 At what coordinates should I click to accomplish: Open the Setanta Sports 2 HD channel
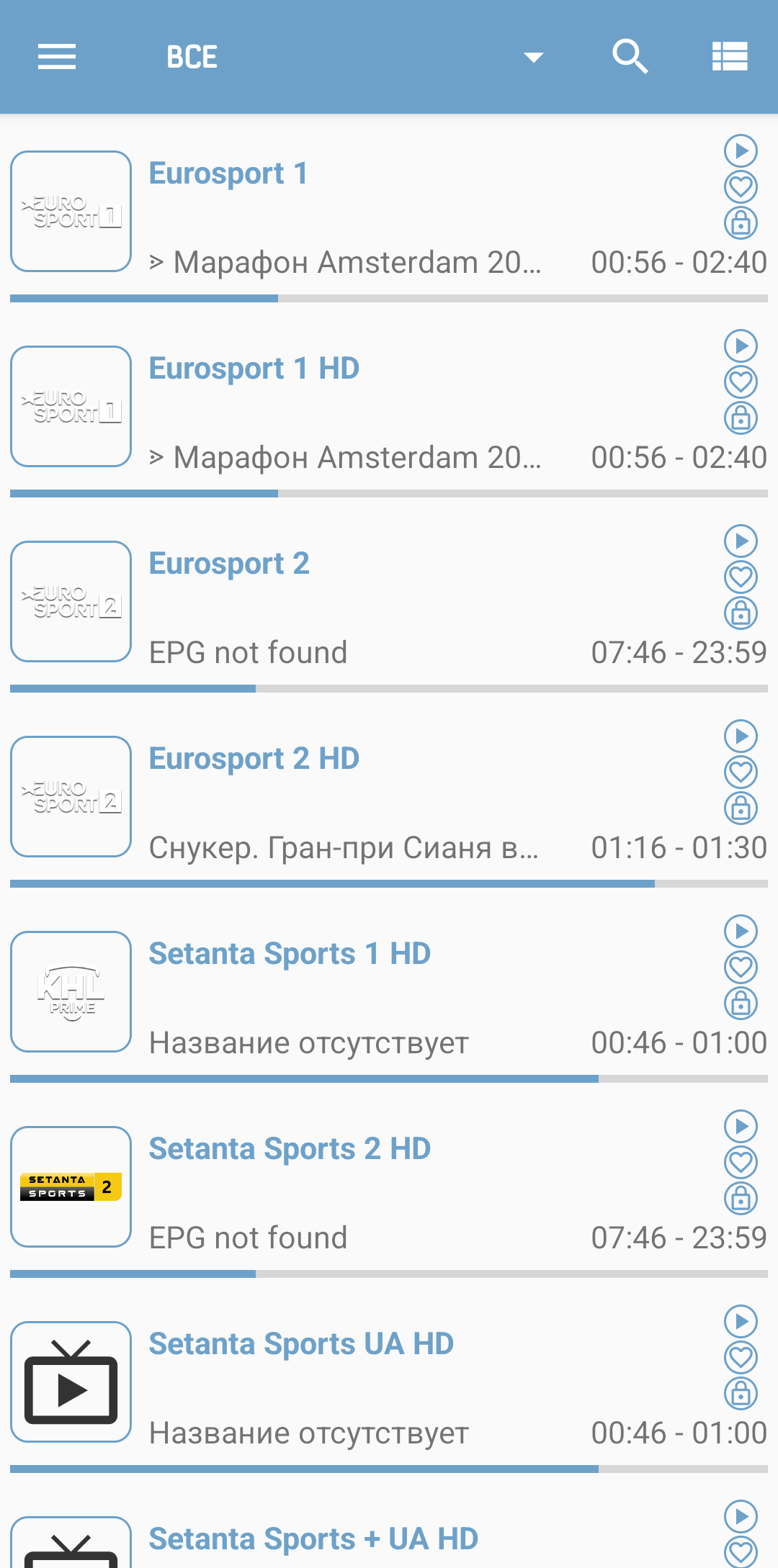coord(290,1150)
